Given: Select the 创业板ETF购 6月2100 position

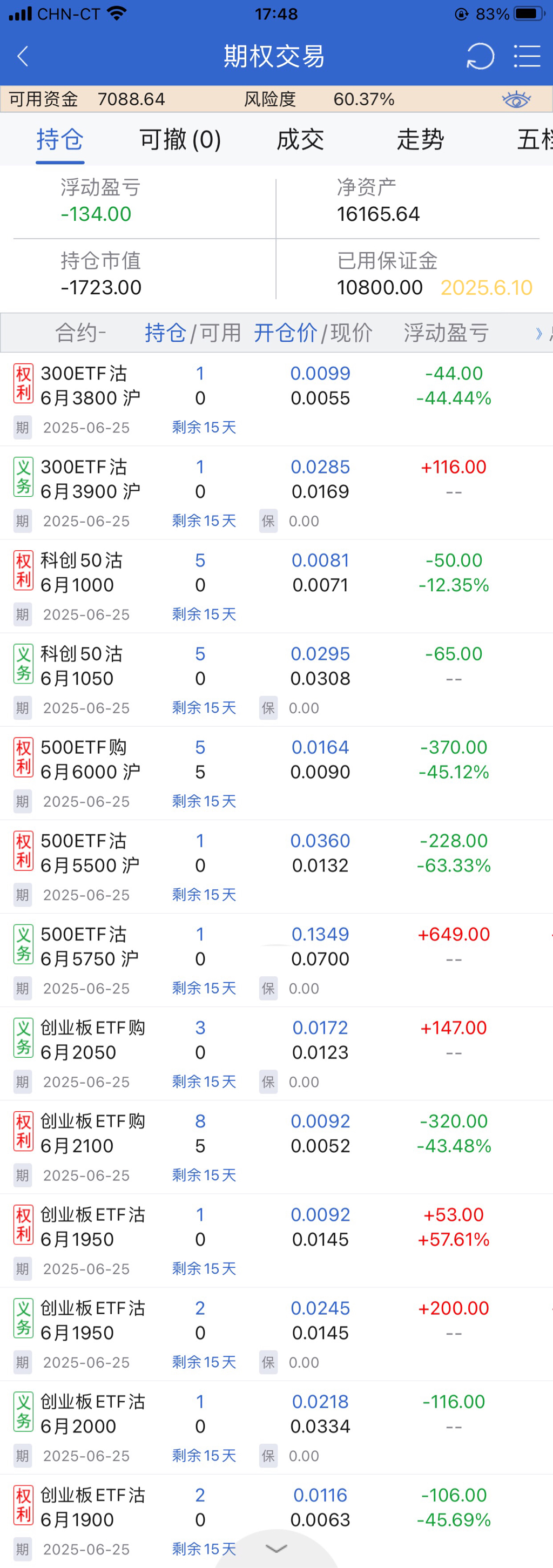Looking at the screenshot, I should 92,1133.
